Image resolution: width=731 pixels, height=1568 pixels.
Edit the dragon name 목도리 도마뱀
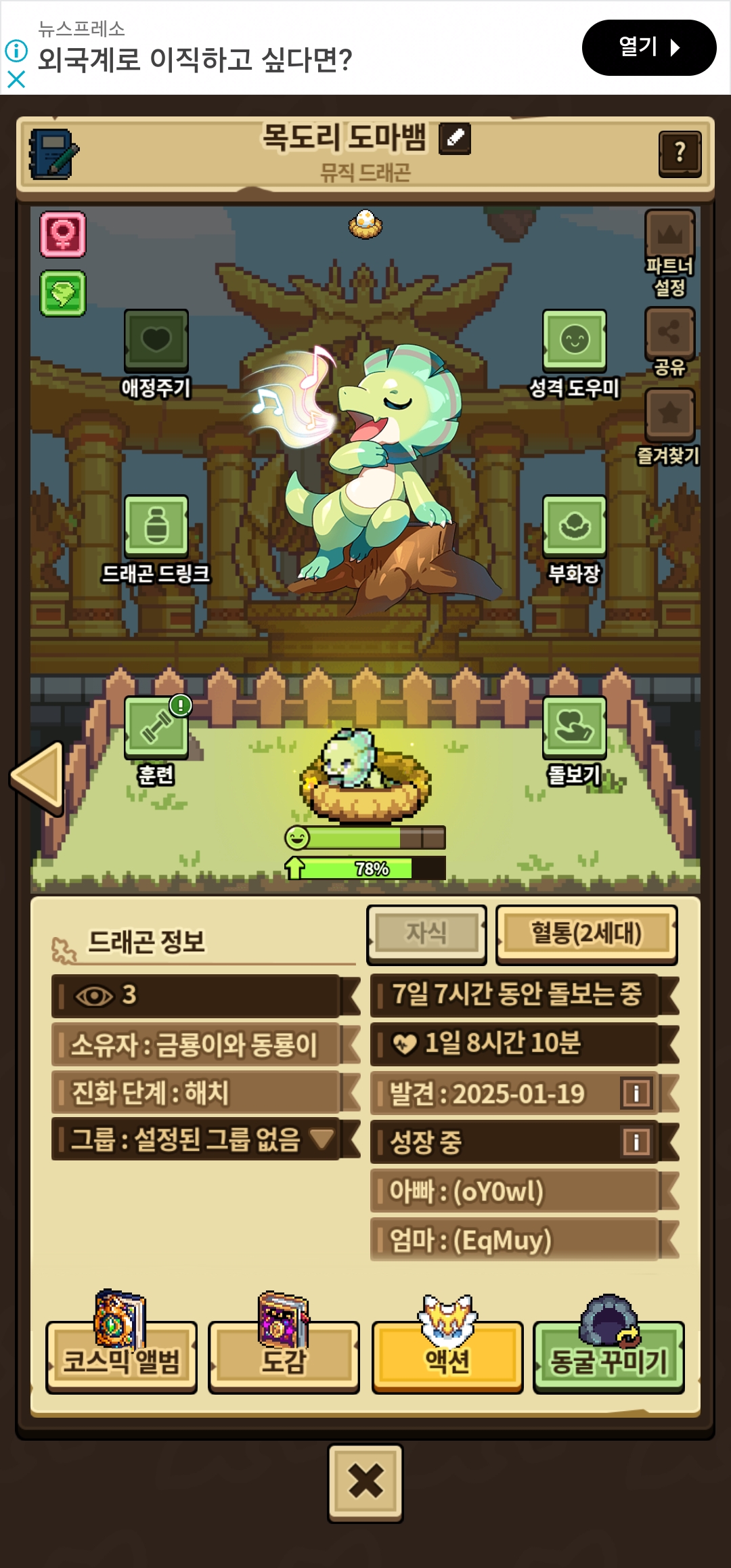(x=455, y=138)
